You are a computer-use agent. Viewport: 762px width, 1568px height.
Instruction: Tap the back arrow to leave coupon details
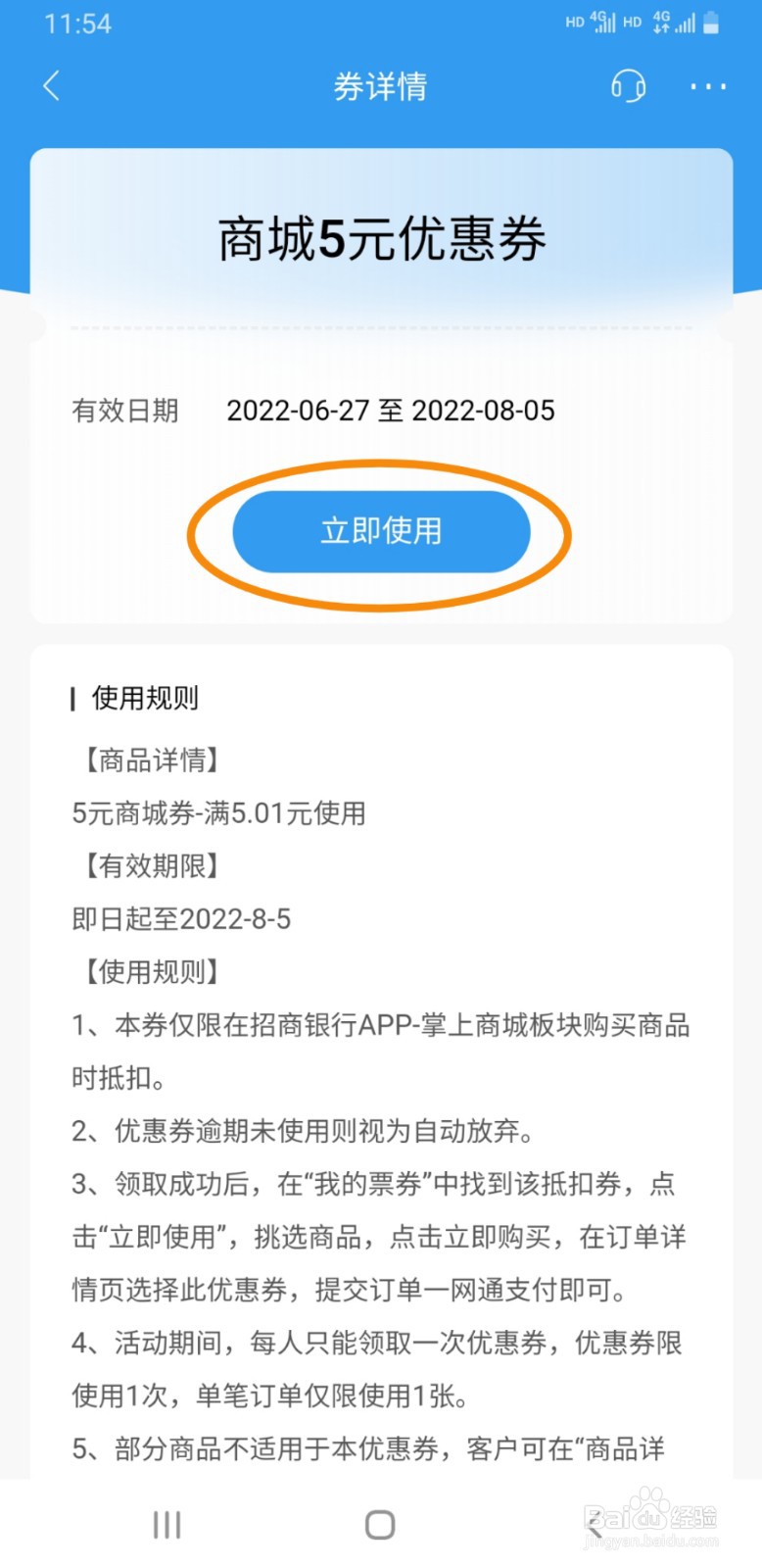52,86
